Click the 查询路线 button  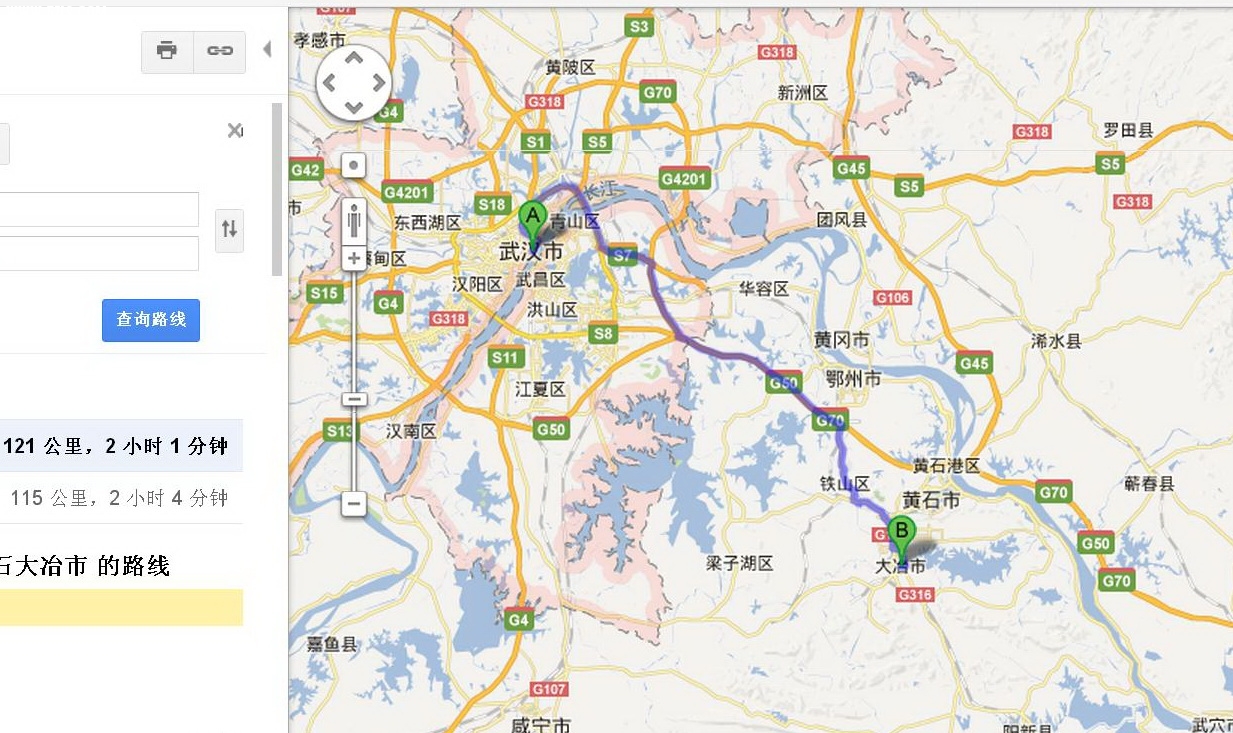[x=151, y=320]
